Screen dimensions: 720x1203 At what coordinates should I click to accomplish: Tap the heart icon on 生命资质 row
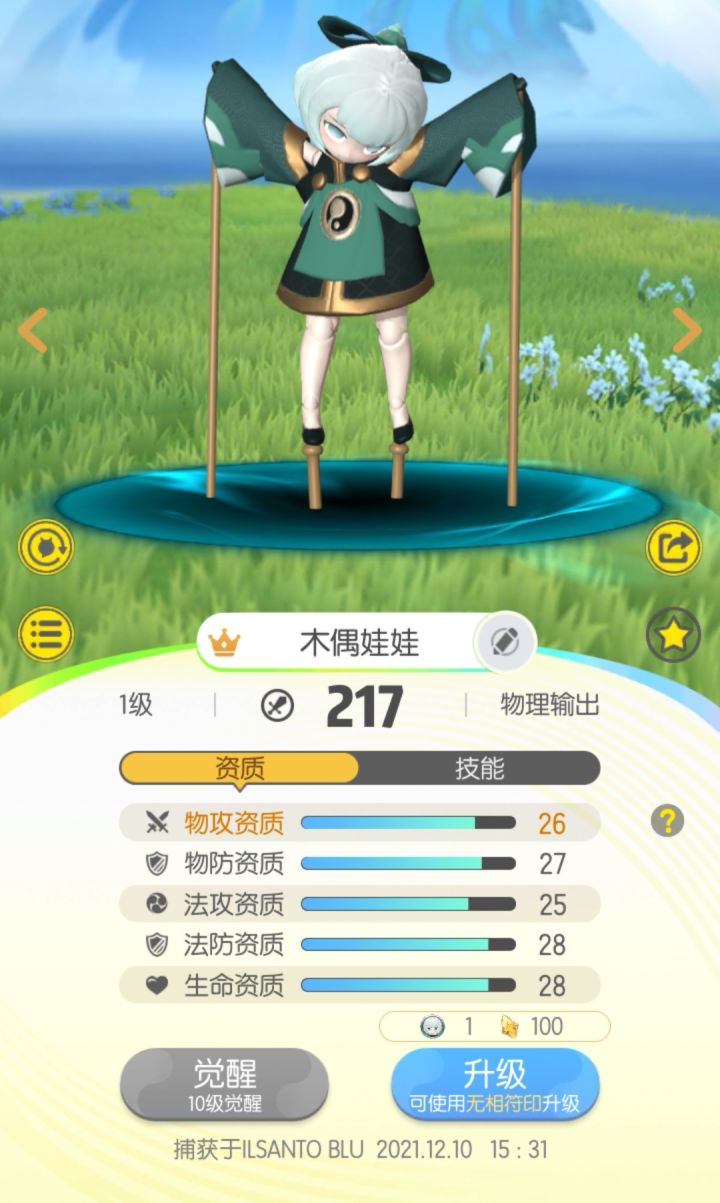coord(158,985)
